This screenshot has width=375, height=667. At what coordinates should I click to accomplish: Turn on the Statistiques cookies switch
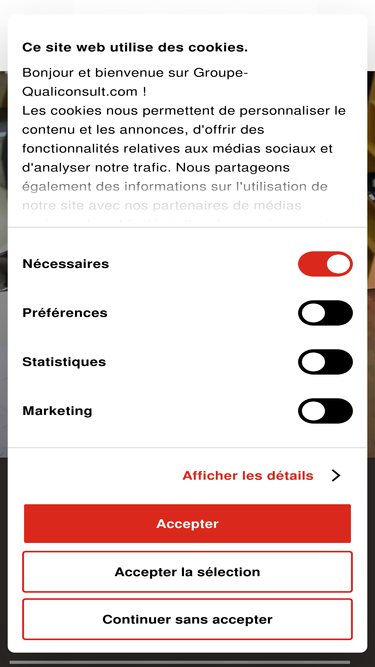pos(325,362)
